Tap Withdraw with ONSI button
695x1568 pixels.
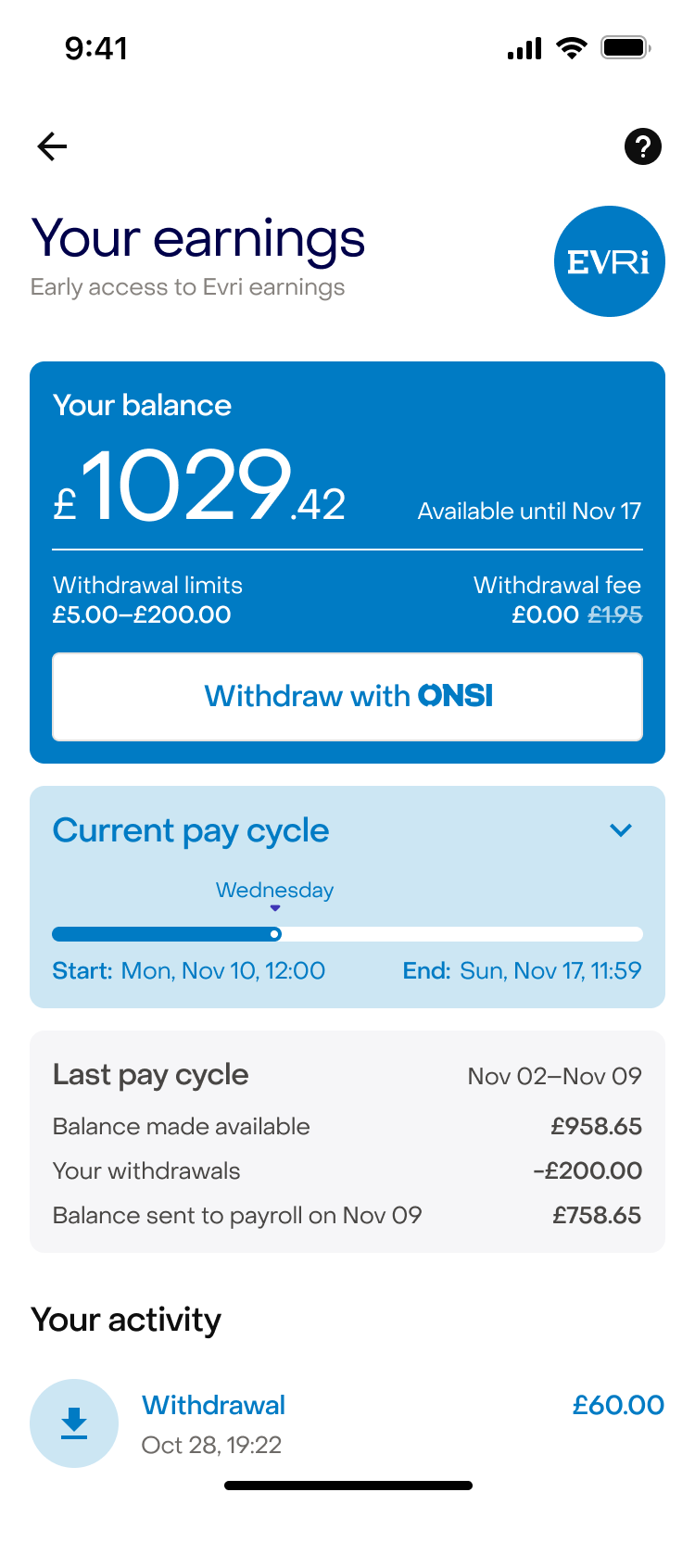click(x=347, y=697)
